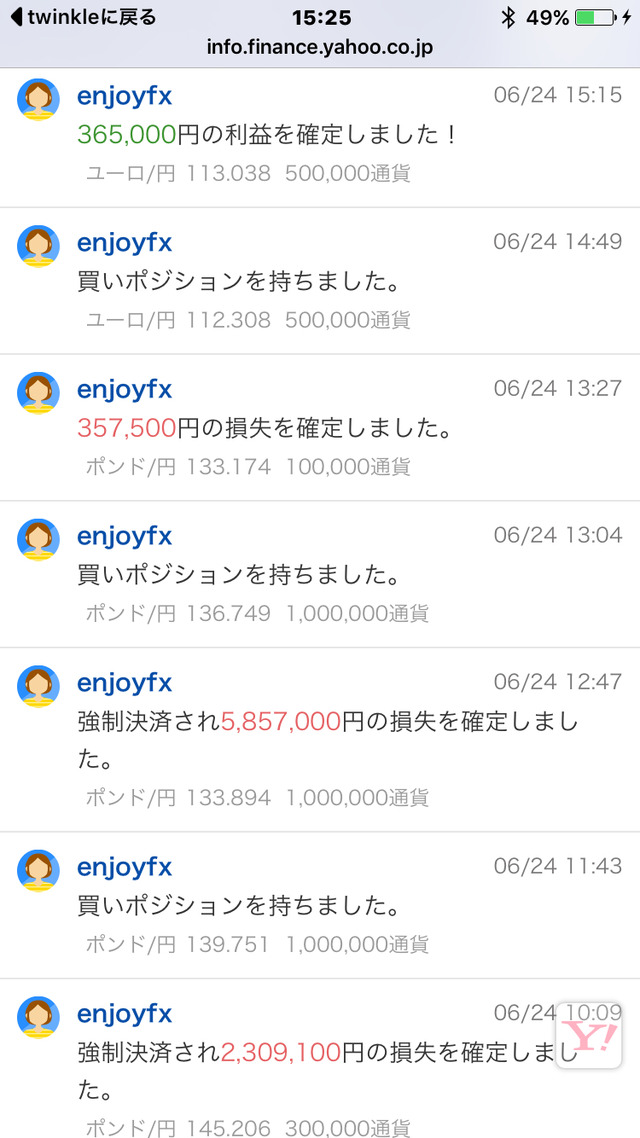Tap the floating Yahoo Y! button
The height and width of the screenshot is (1138, 640).
[x=589, y=1035]
